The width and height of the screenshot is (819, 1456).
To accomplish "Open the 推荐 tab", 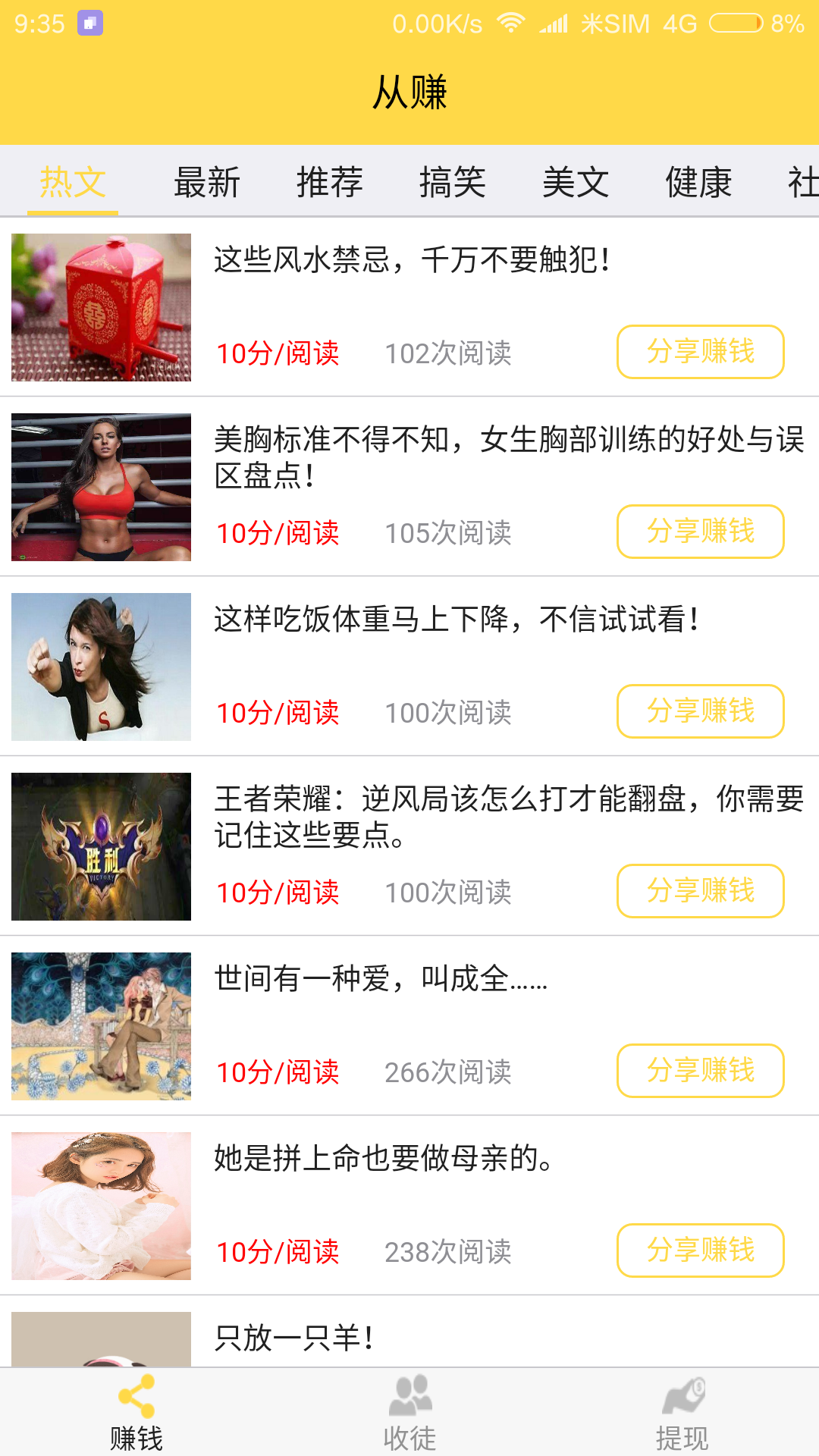I will (x=329, y=182).
